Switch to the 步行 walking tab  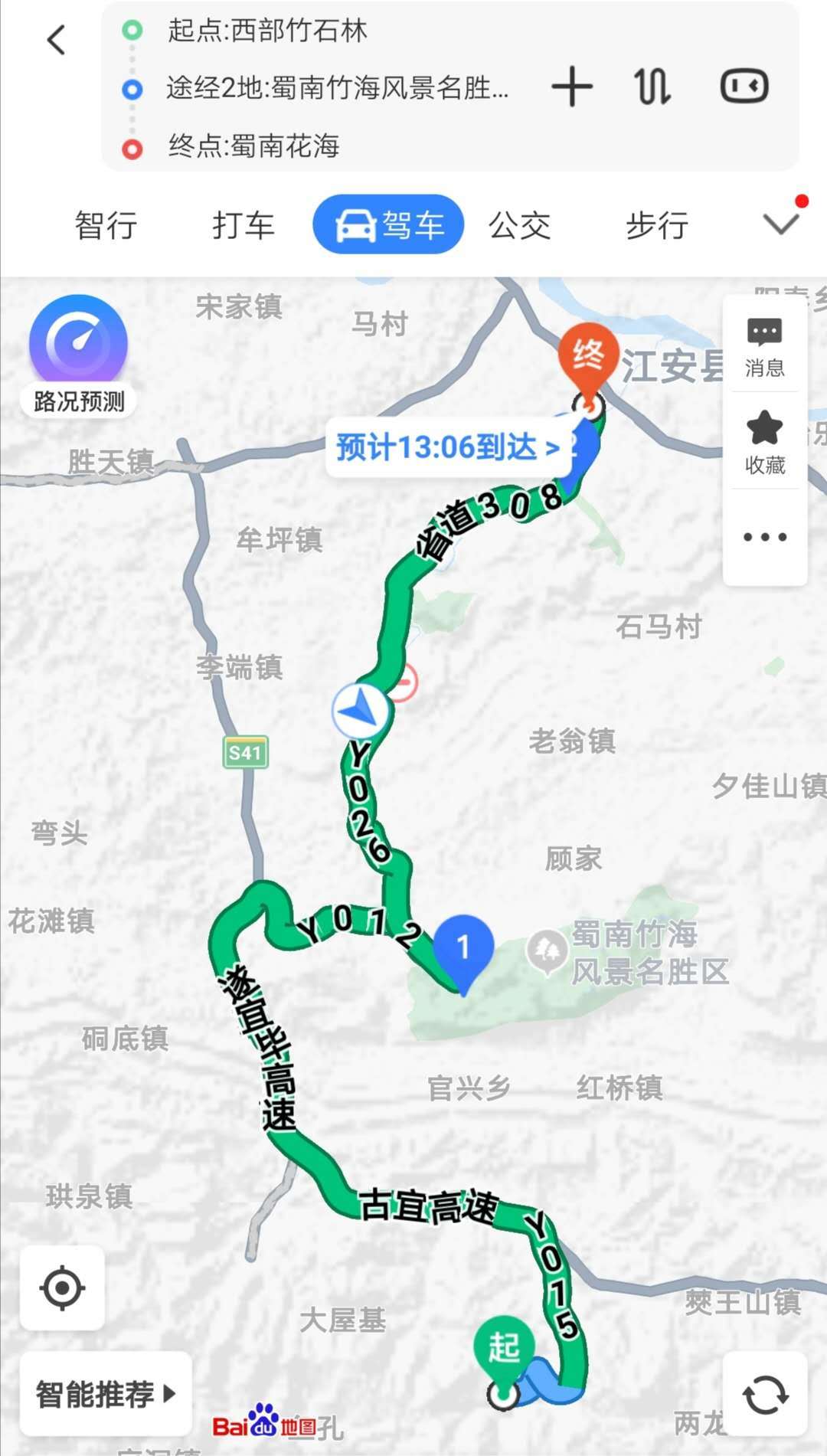pyautogui.click(x=656, y=225)
